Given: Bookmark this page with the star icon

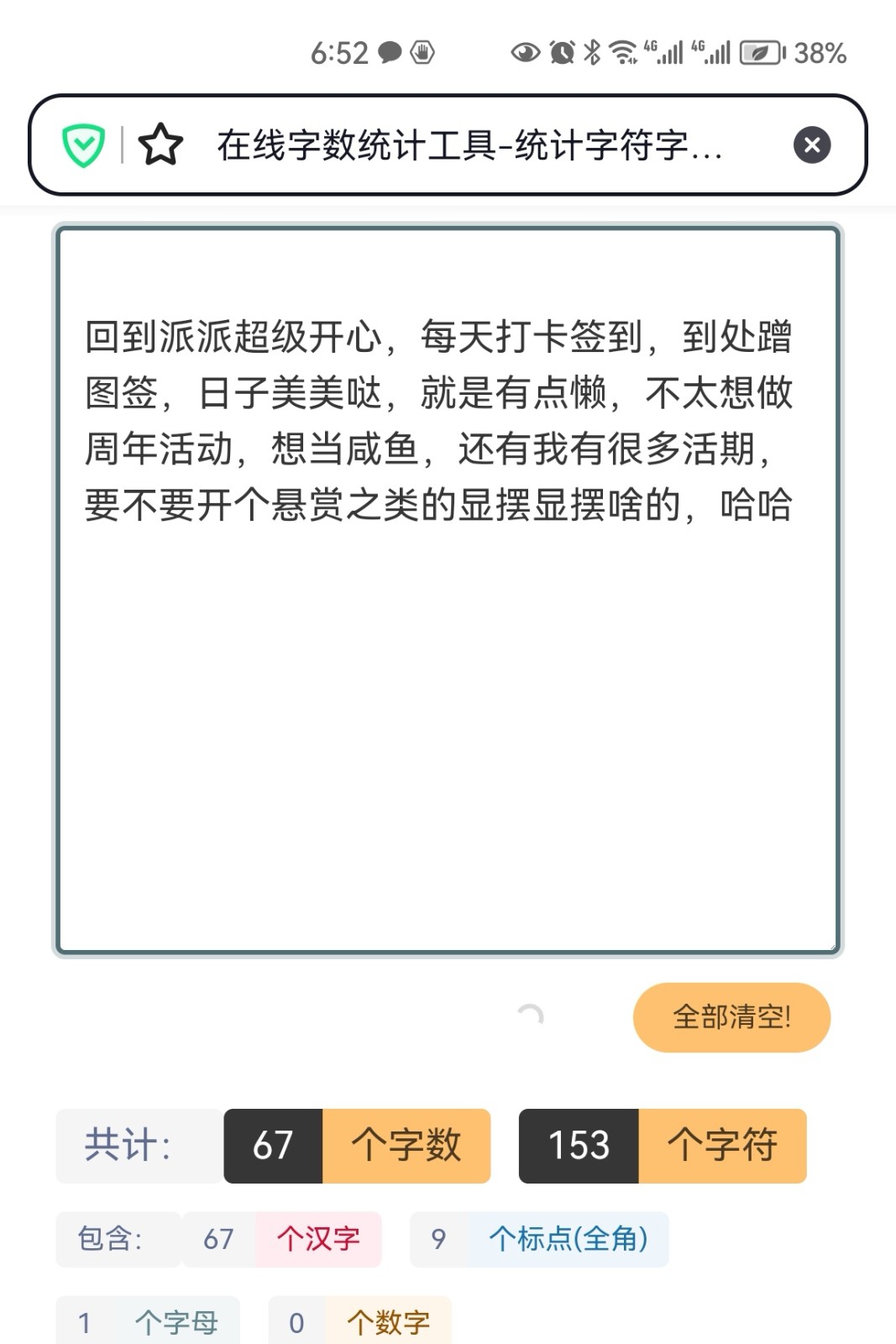Looking at the screenshot, I should point(160,145).
